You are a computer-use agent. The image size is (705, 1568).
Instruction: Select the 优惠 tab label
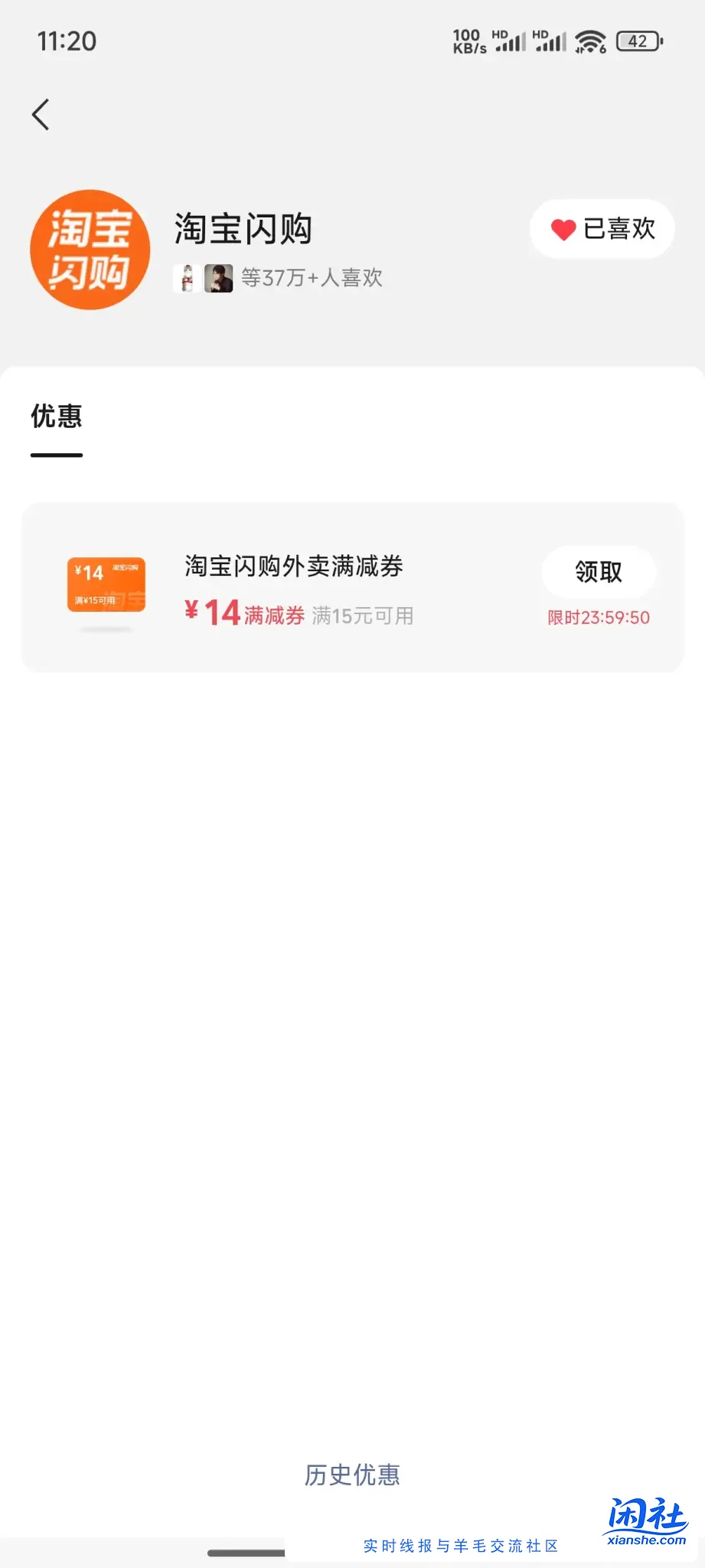[57, 416]
